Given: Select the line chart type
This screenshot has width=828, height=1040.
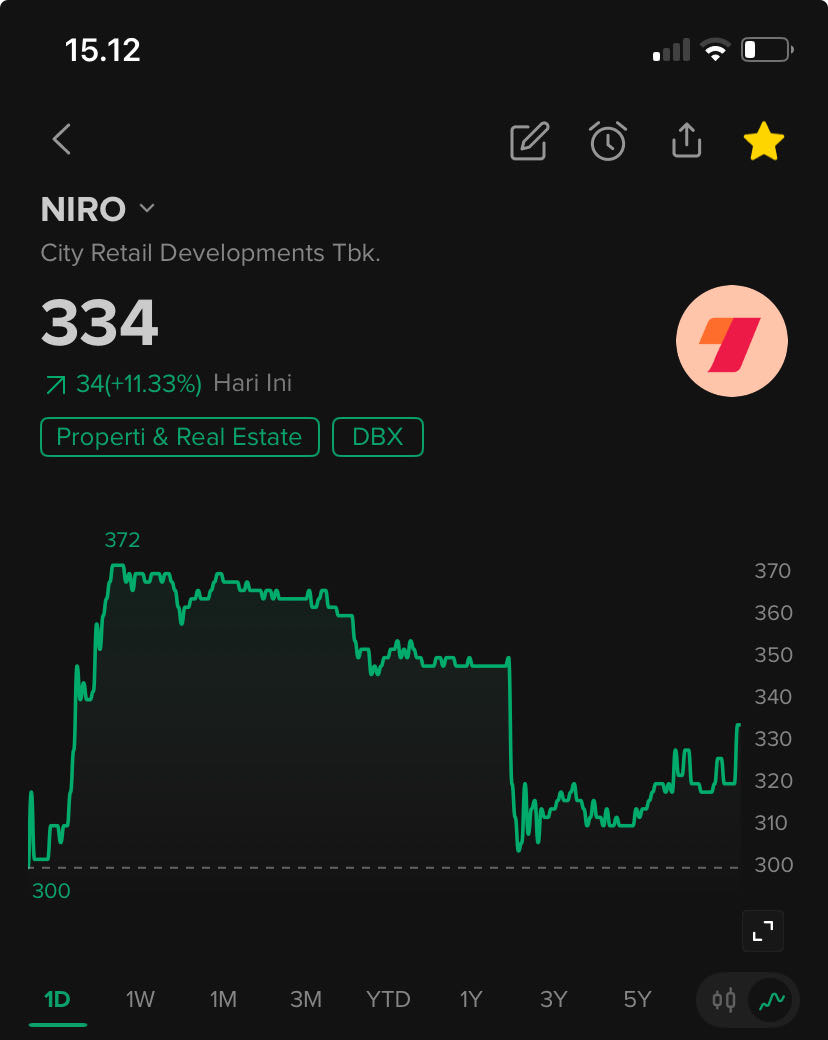Looking at the screenshot, I should (772, 999).
